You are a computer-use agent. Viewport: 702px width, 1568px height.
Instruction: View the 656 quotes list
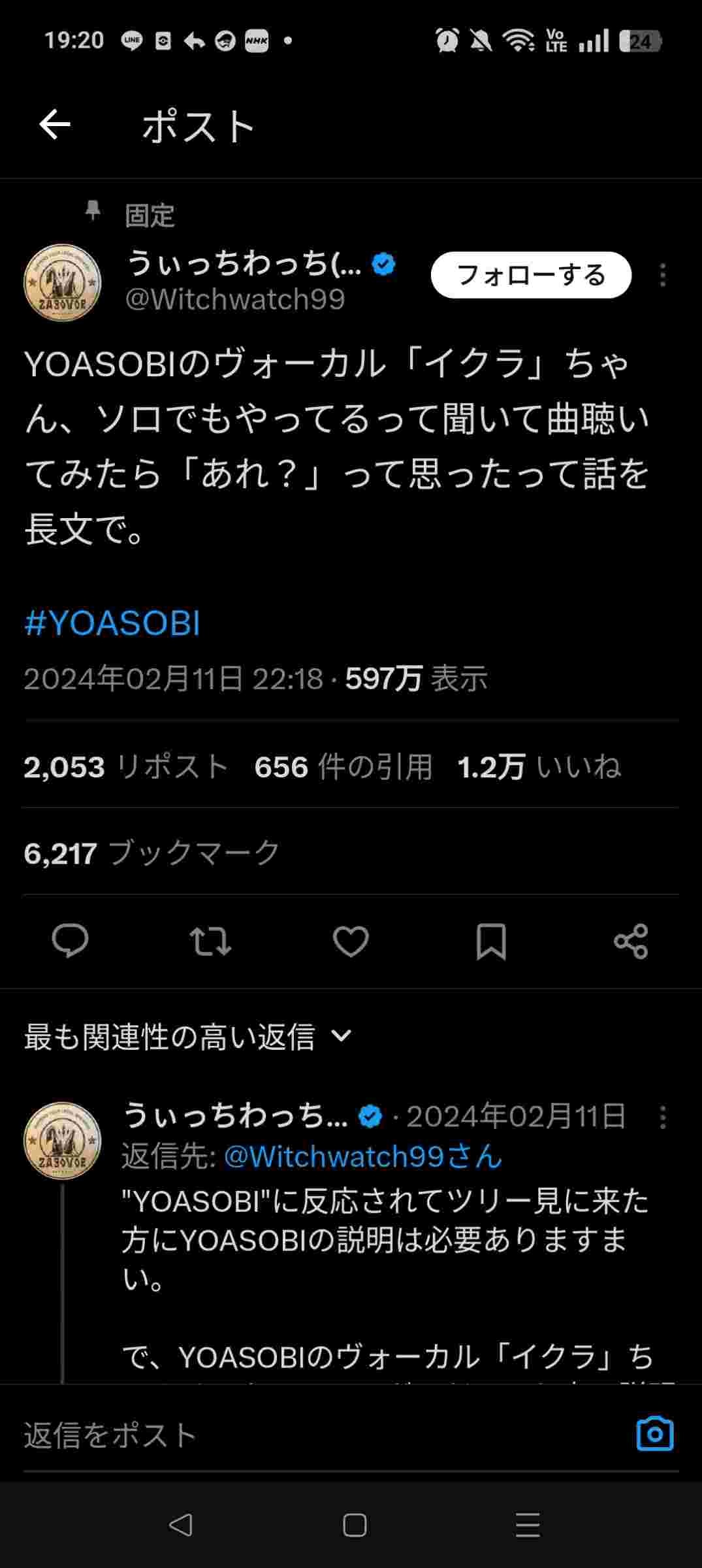click(343, 766)
